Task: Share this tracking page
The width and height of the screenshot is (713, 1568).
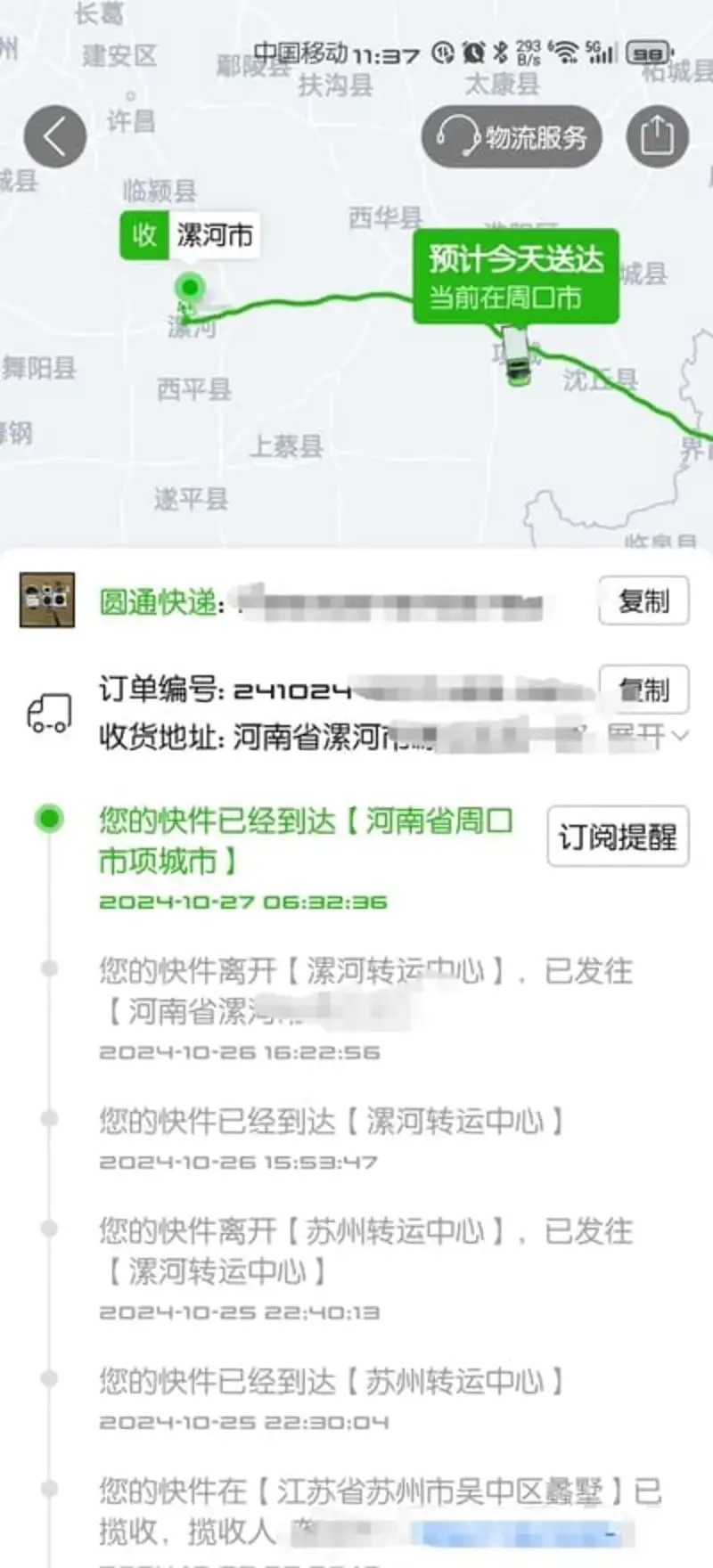Action: tap(657, 136)
